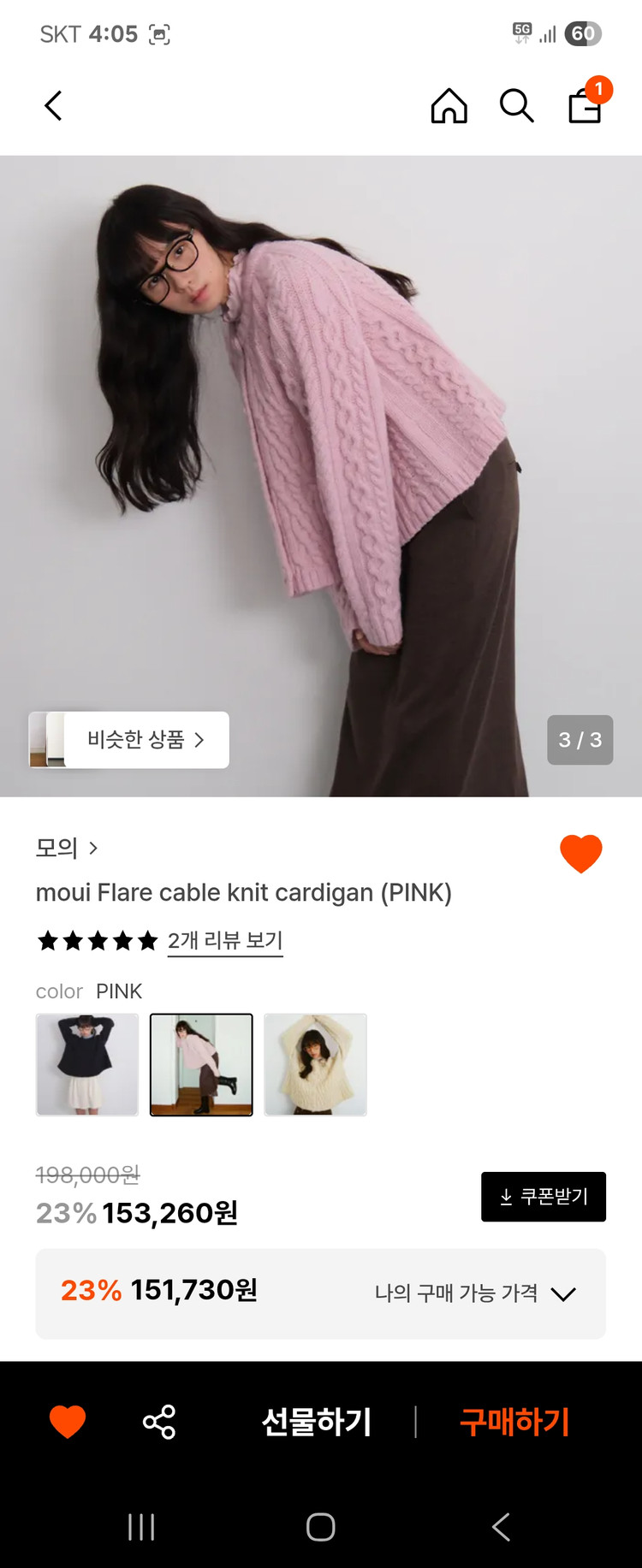This screenshot has height=1568, width=642.
Task: Open search using the magnifier icon
Action: tap(515, 106)
